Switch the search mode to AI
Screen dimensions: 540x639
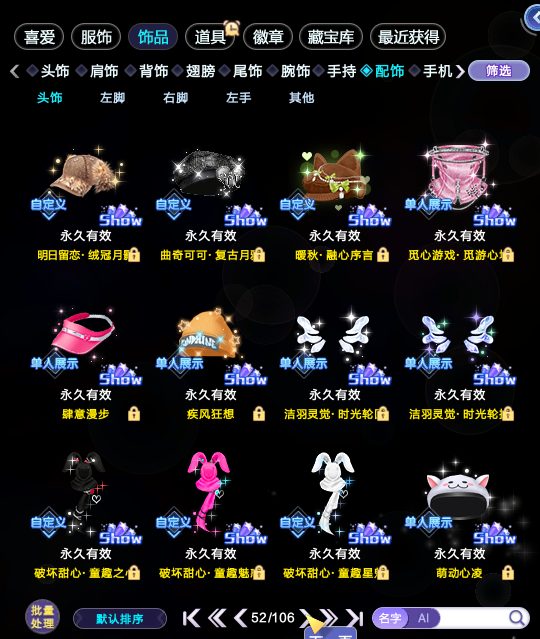423,618
